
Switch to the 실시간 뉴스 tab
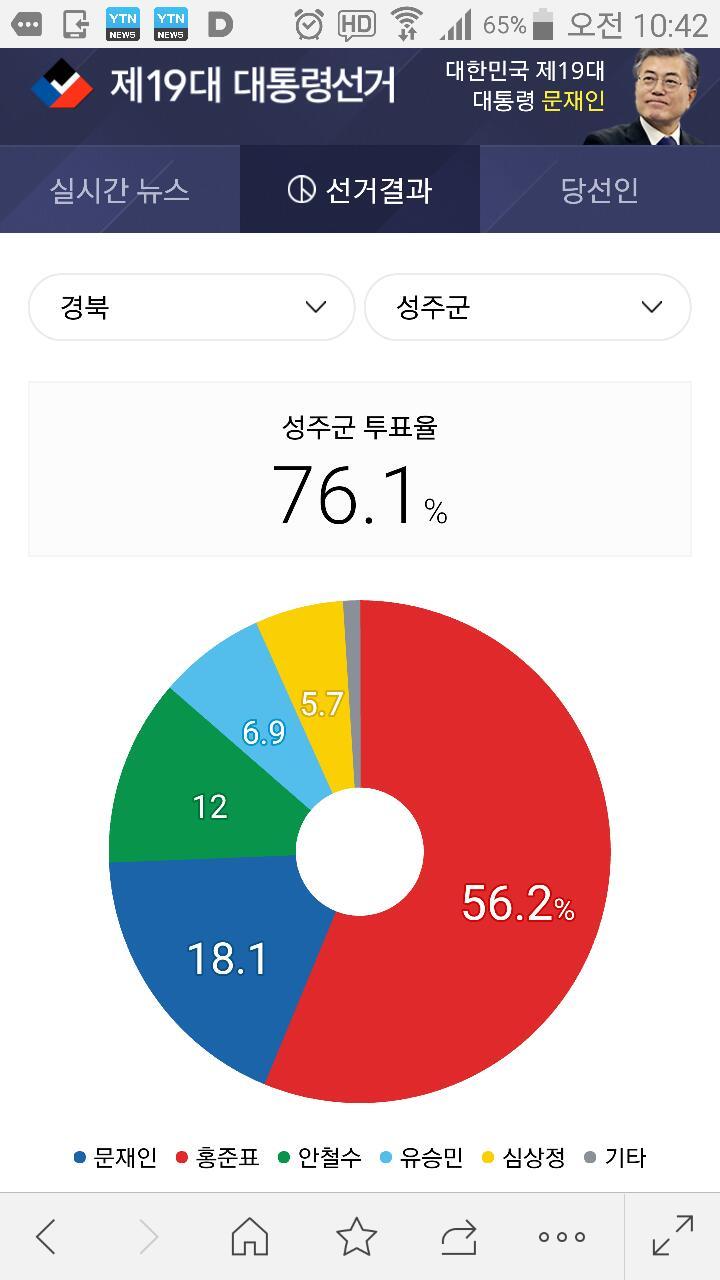coord(120,190)
